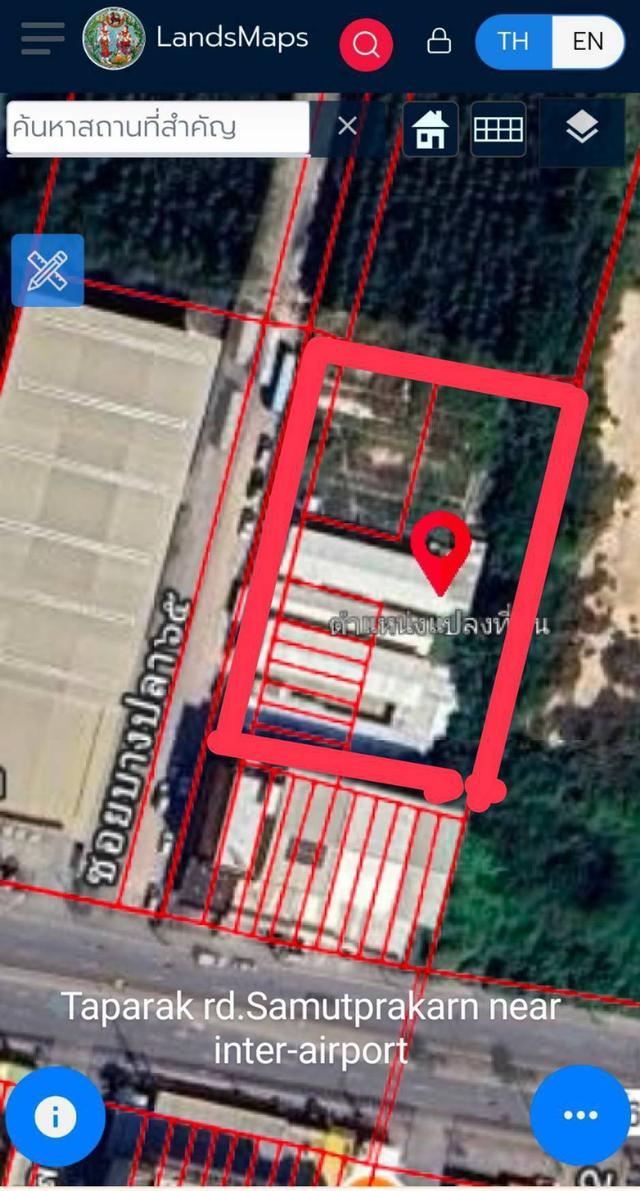The height and width of the screenshot is (1191, 640).
Task: Clear the search field with X
Action: click(x=347, y=126)
